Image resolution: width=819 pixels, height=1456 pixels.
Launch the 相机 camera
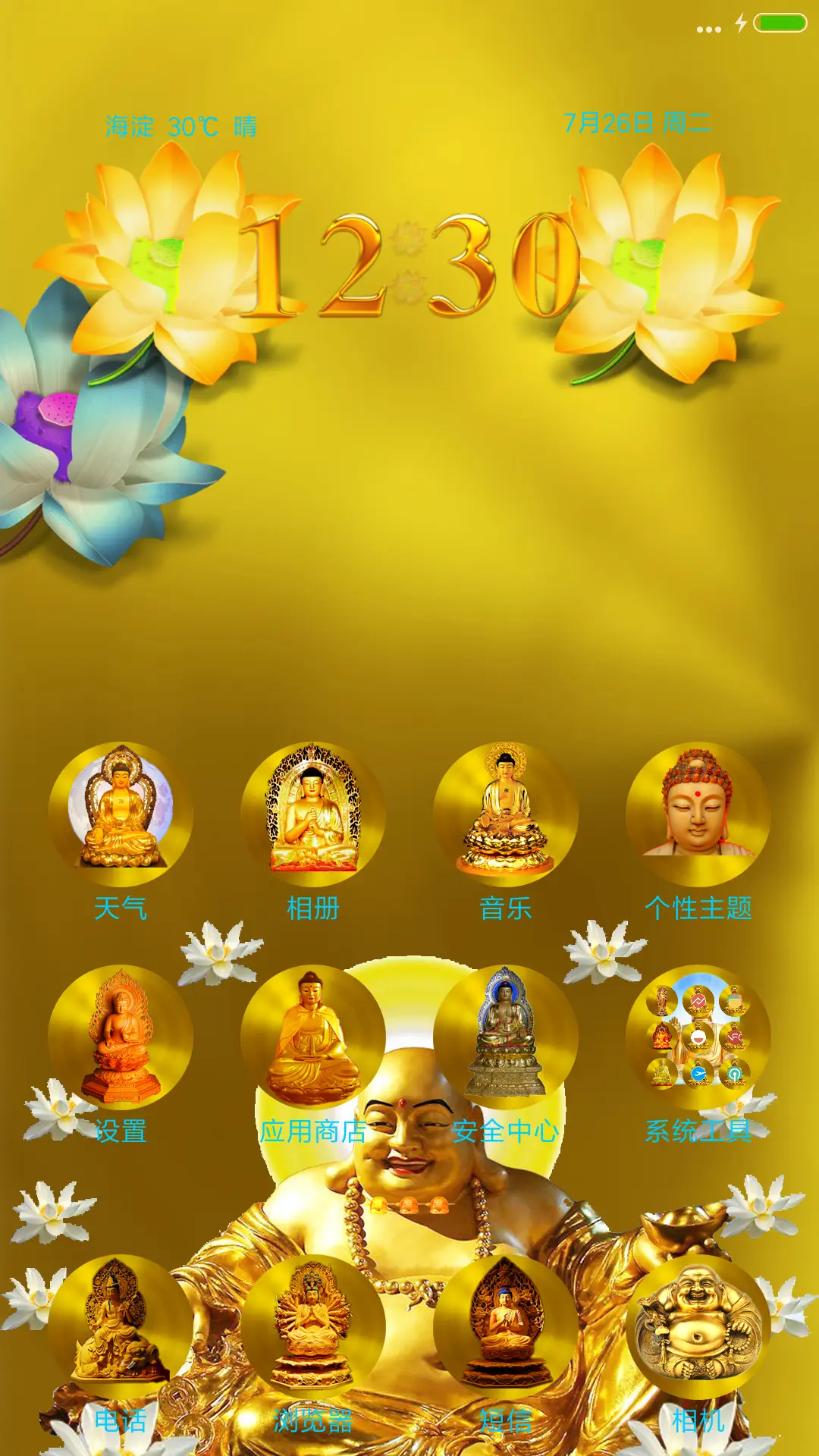click(698, 1327)
